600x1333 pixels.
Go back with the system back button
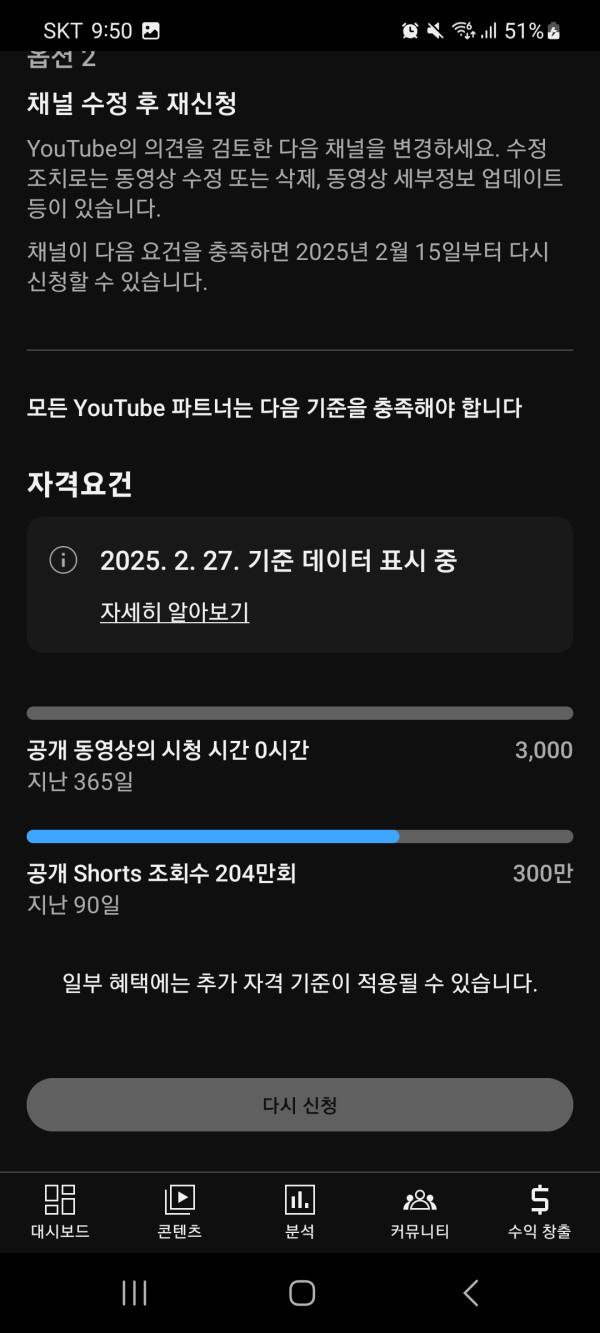click(471, 1293)
